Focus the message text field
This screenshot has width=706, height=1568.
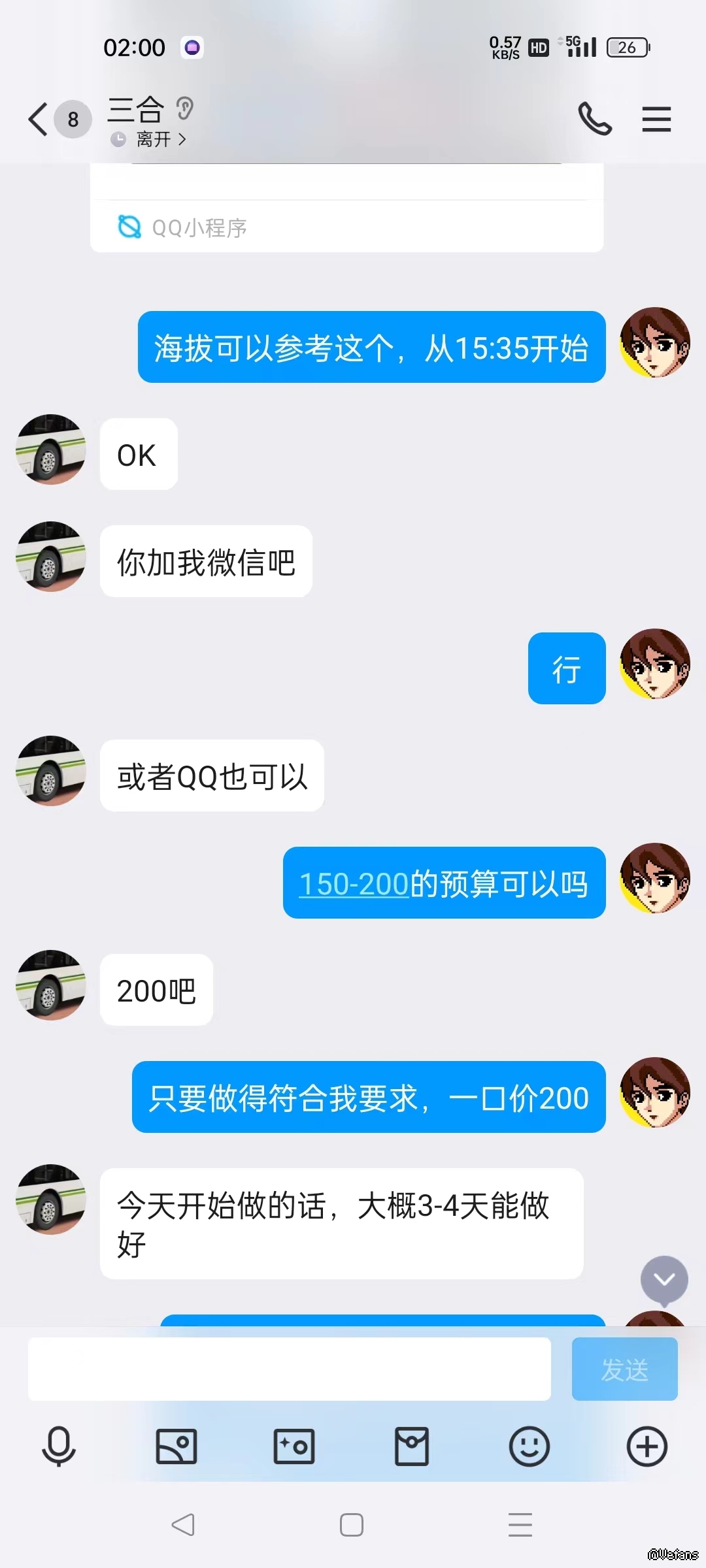pos(289,1368)
